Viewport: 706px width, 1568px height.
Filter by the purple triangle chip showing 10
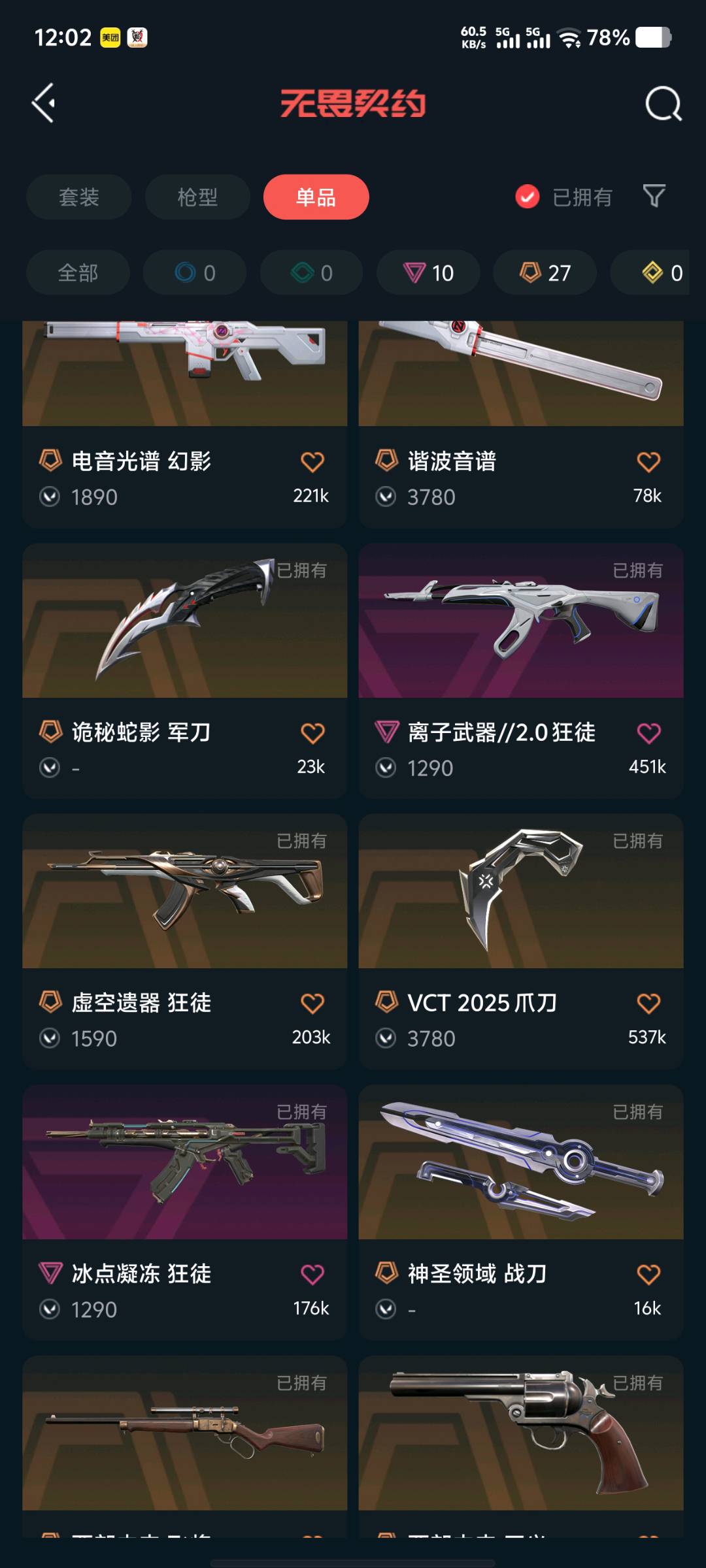click(x=428, y=272)
